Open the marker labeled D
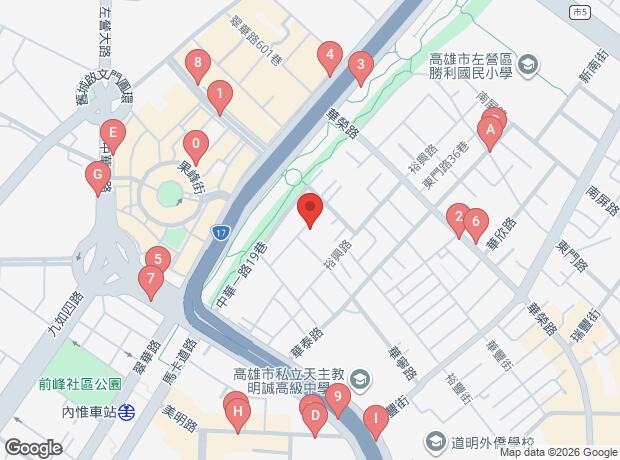Screen dimensions: 620x460 pyautogui.click(x=315, y=420)
